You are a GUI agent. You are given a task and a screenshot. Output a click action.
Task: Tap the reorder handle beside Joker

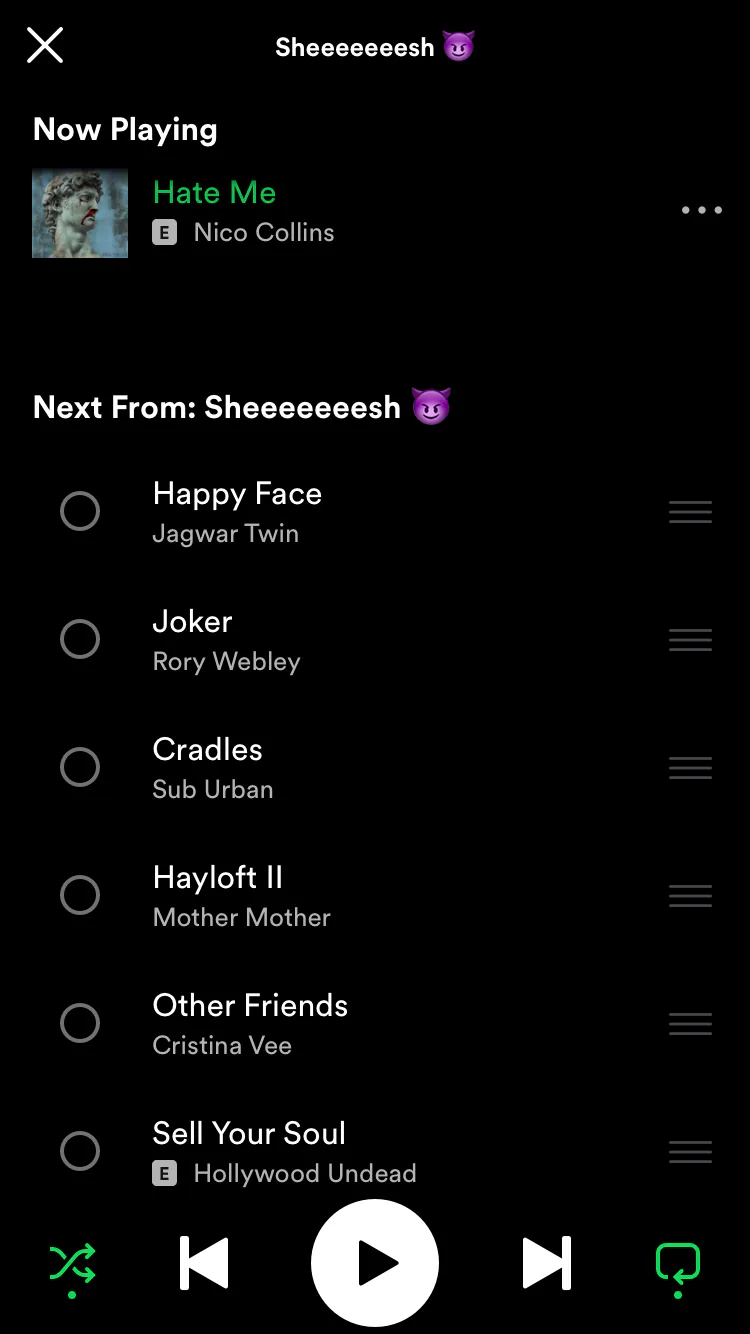point(690,639)
